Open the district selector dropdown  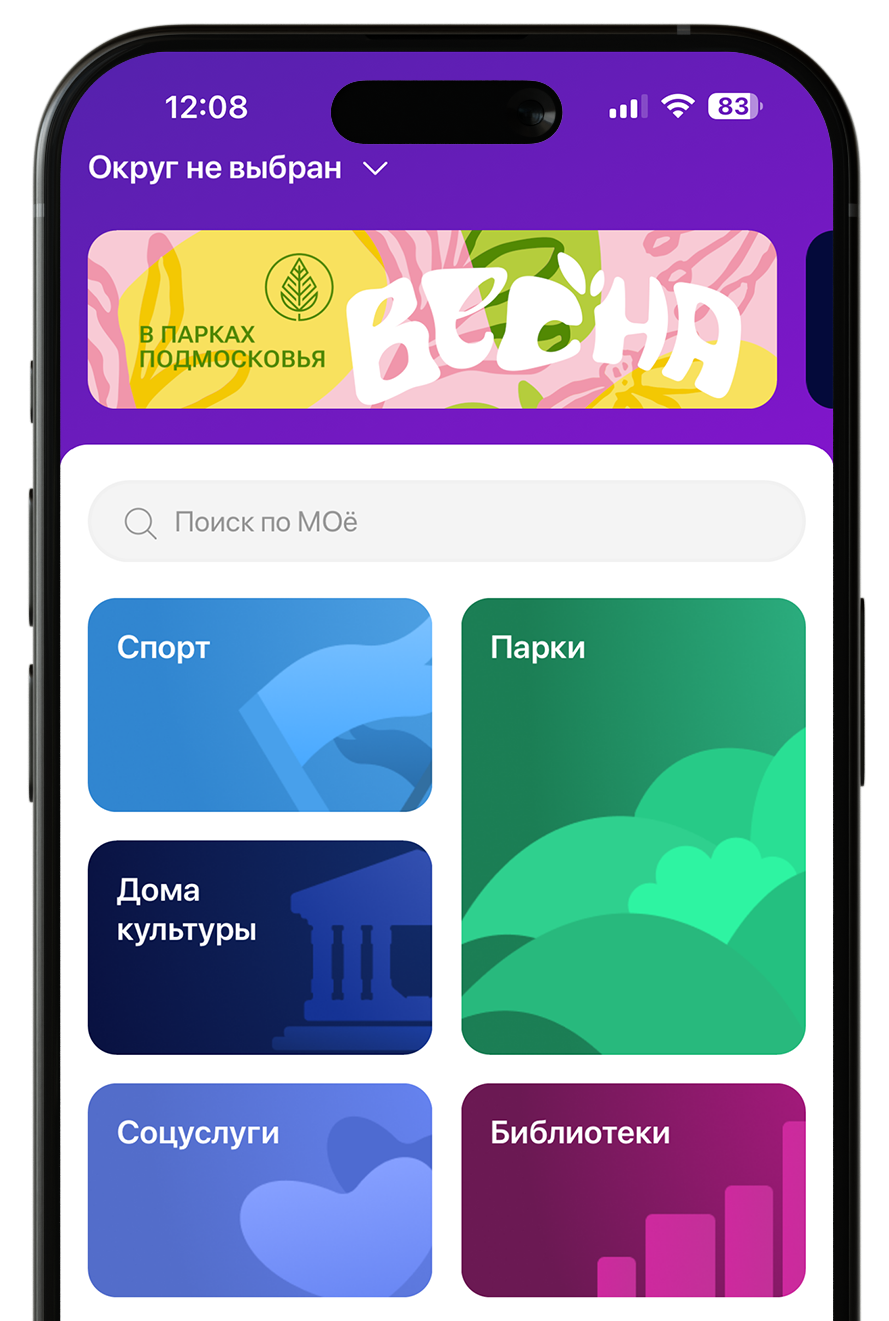pos(238,168)
